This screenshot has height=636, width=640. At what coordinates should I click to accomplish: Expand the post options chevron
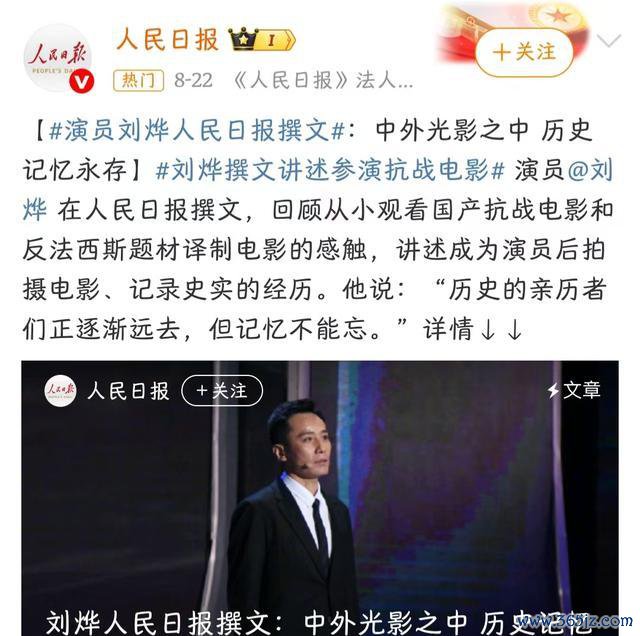tap(608, 42)
